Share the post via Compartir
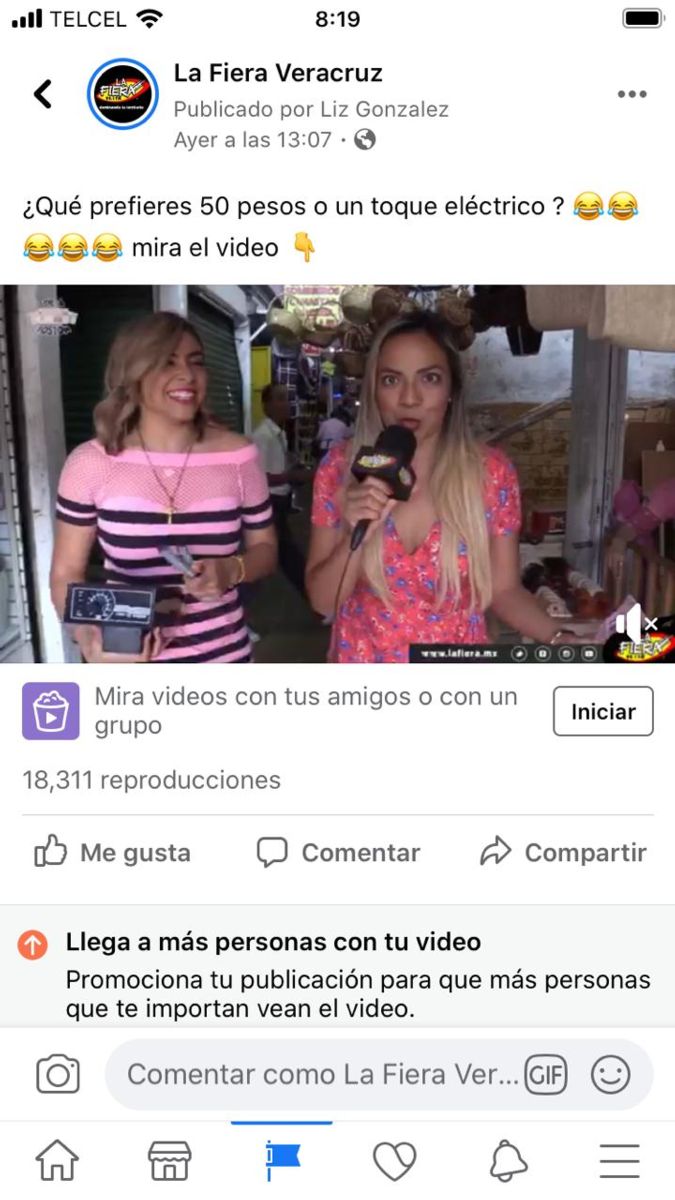675x1200 pixels. (x=563, y=852)
